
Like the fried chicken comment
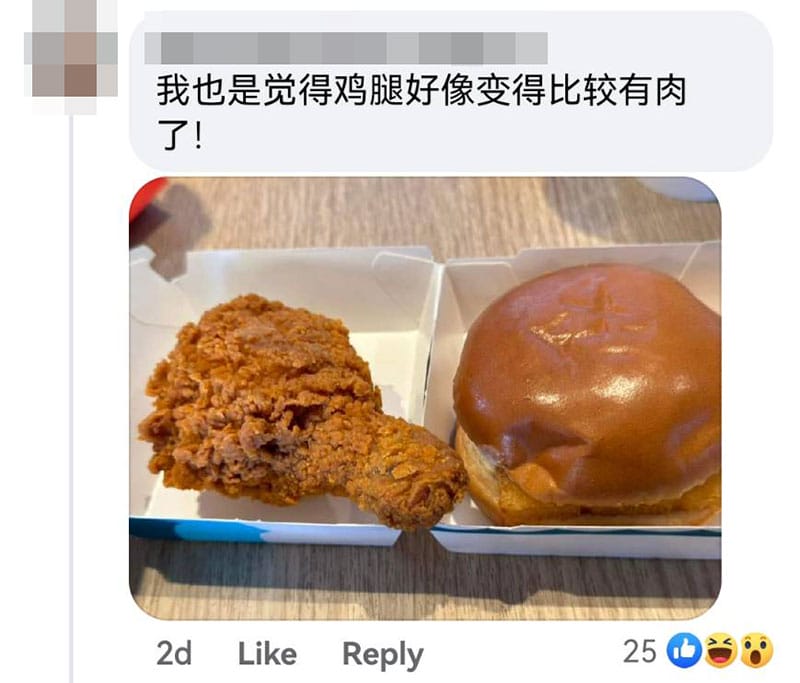click(x=267, y=654)
